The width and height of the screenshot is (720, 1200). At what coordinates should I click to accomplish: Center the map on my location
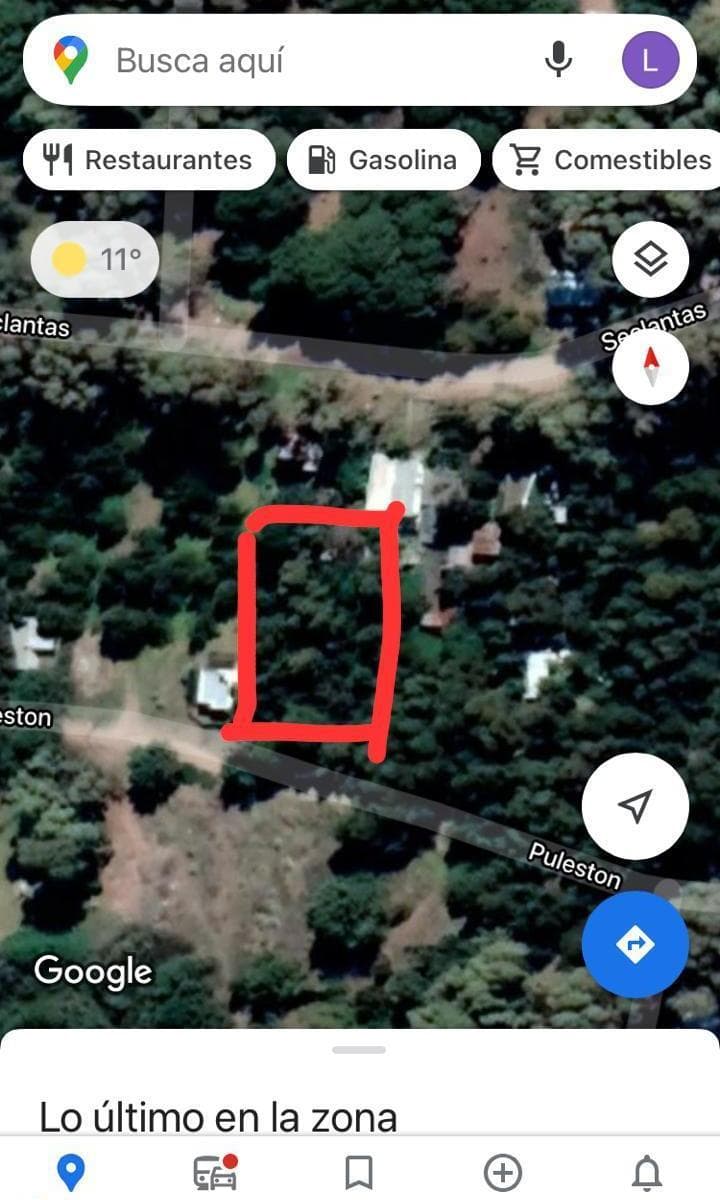coord(635,806)
